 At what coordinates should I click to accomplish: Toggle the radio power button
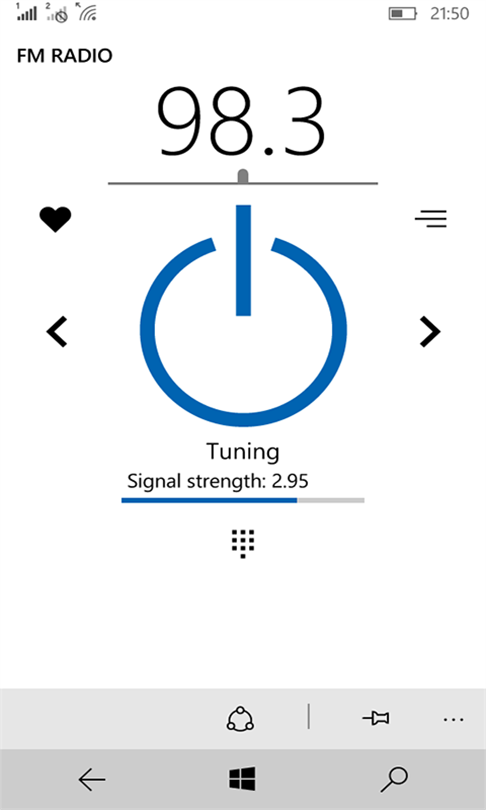tap(243, 316)
